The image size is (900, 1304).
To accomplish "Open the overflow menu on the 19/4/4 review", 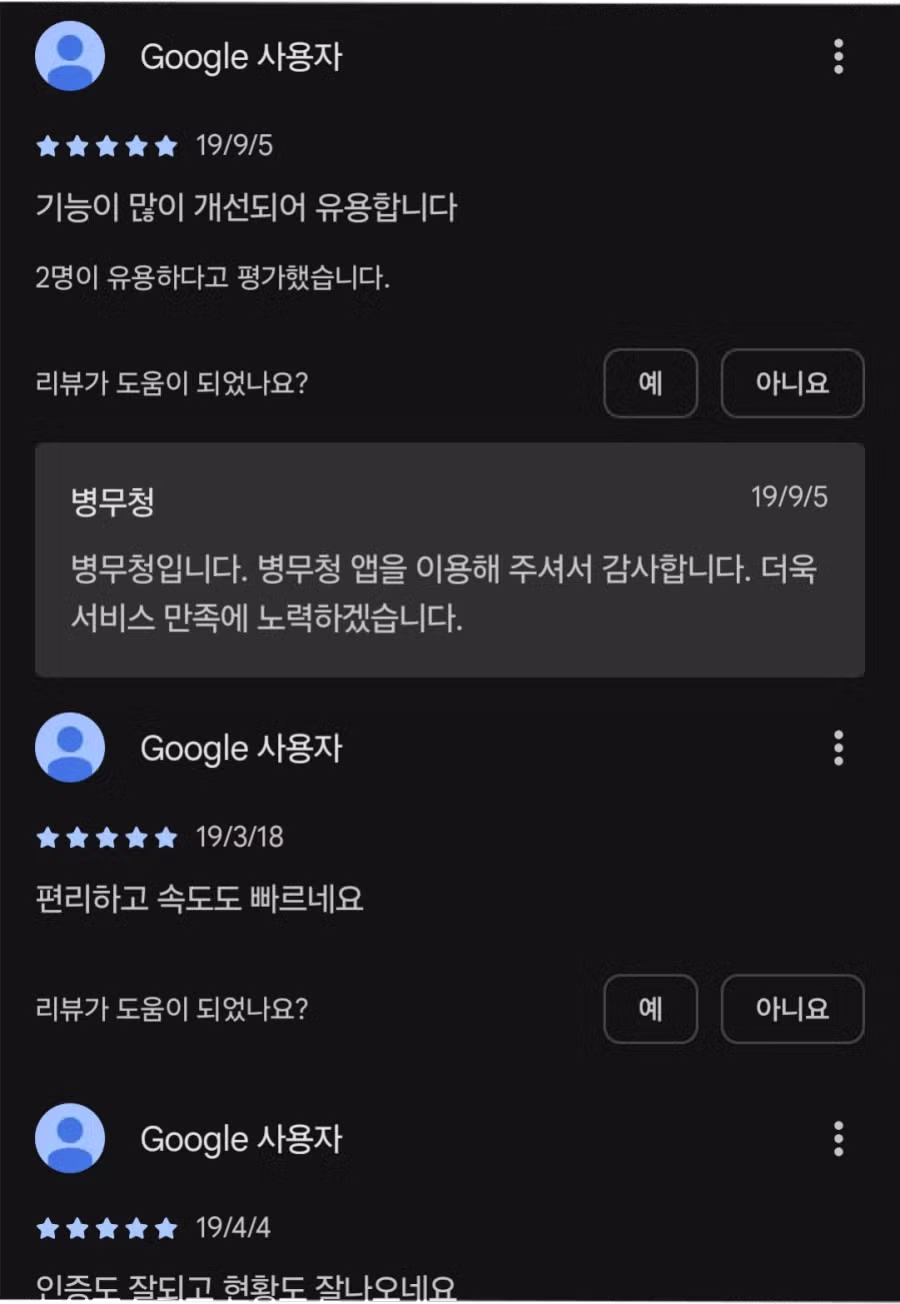I will tap(838, 1139).
